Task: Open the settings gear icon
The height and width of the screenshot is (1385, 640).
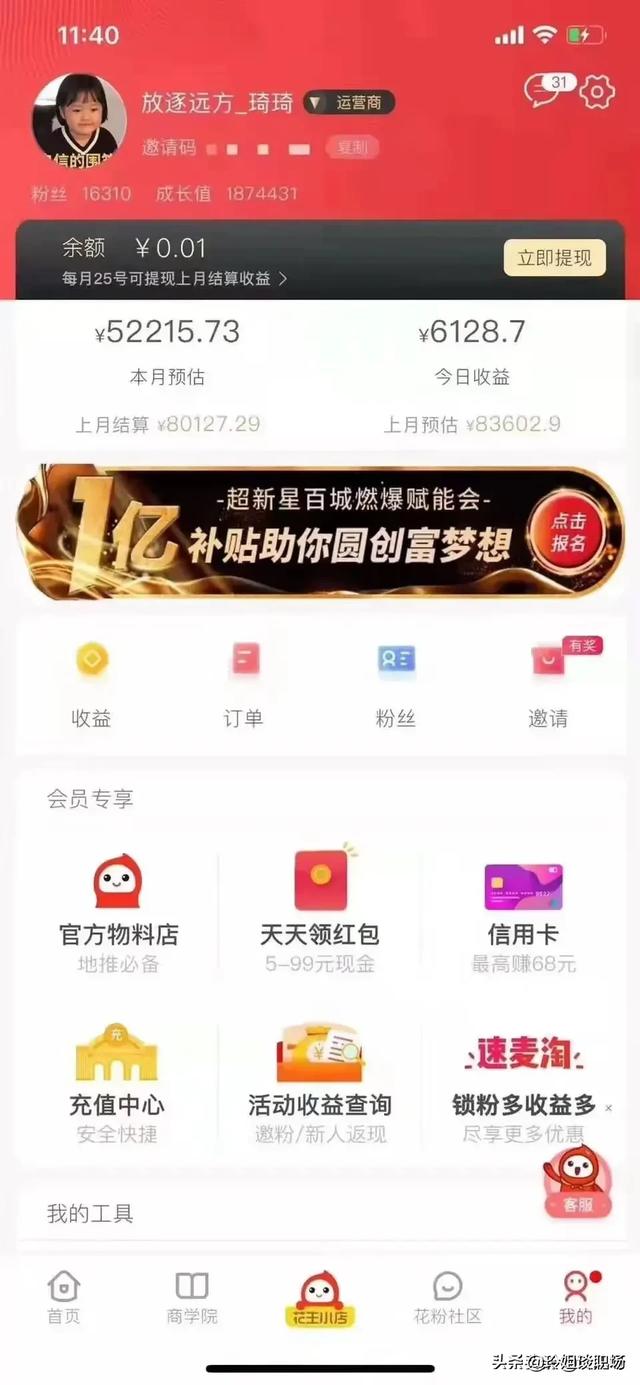Action: 597,92
